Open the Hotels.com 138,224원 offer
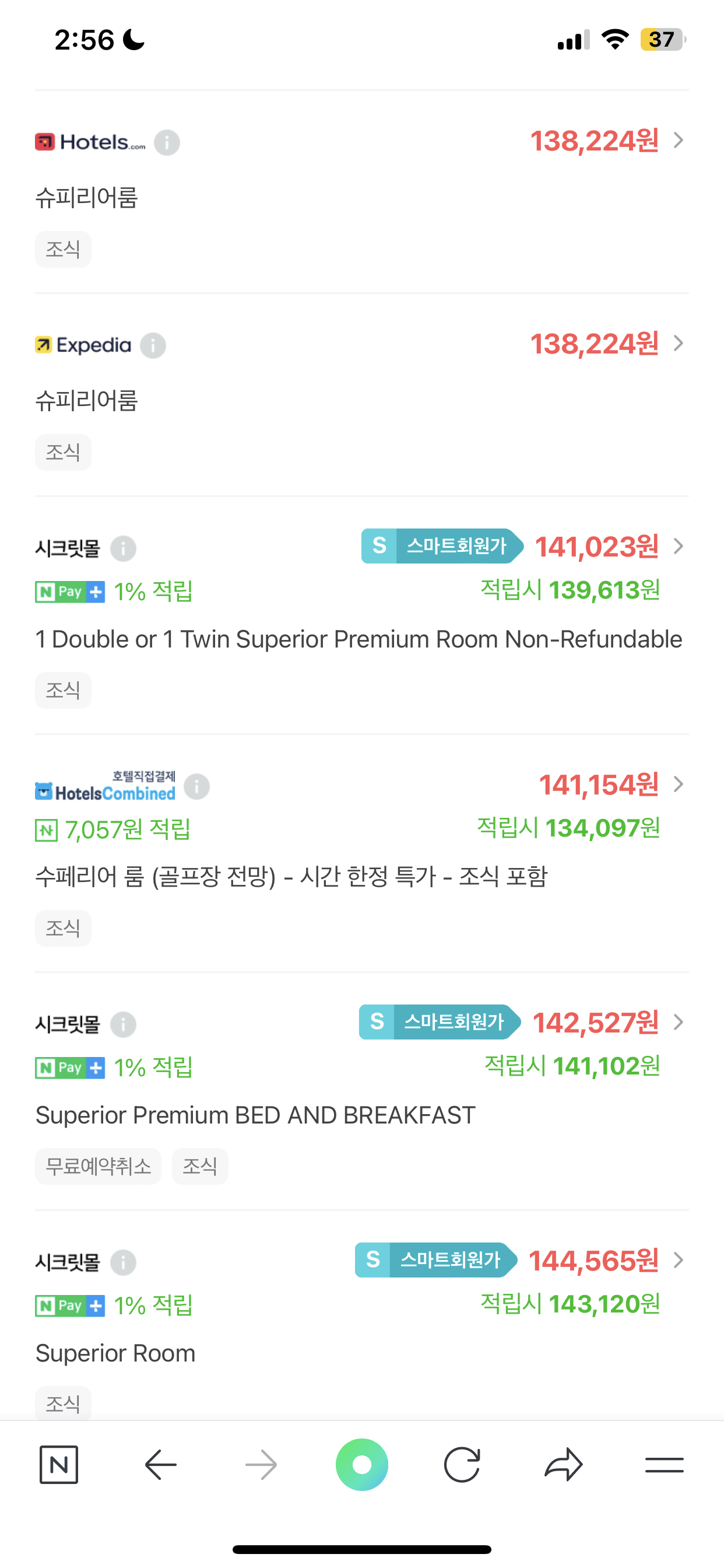The image size is (724, 1568). tap(362, 192)
